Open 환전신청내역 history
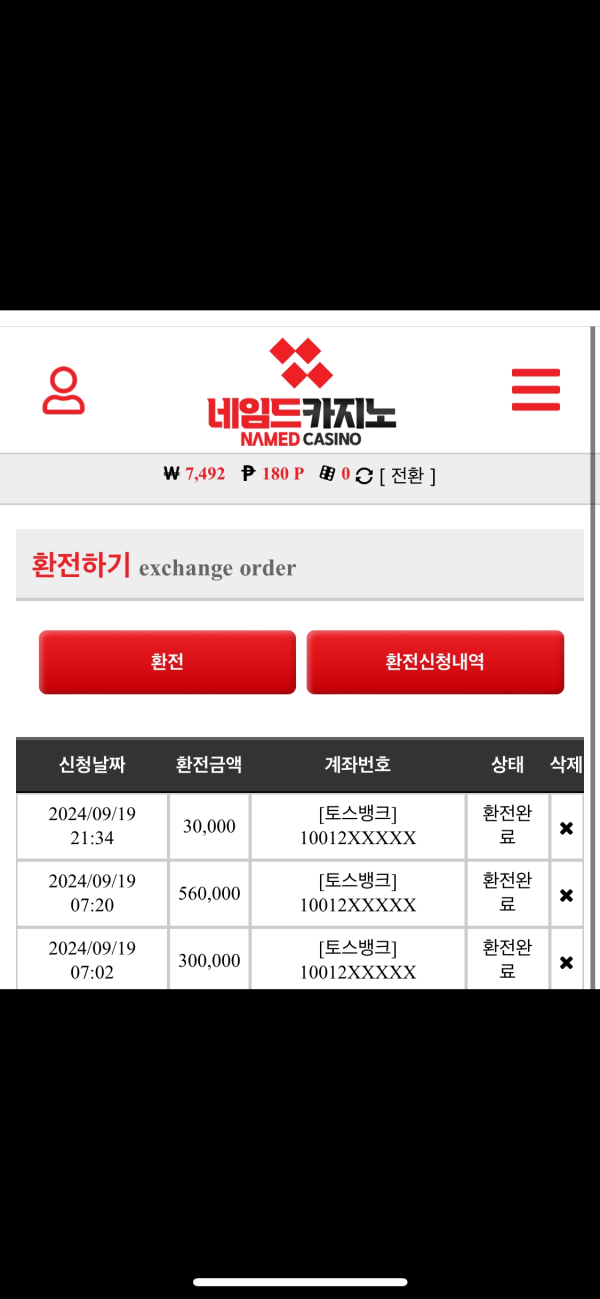Screen dimensions: 600x1299 435,662
